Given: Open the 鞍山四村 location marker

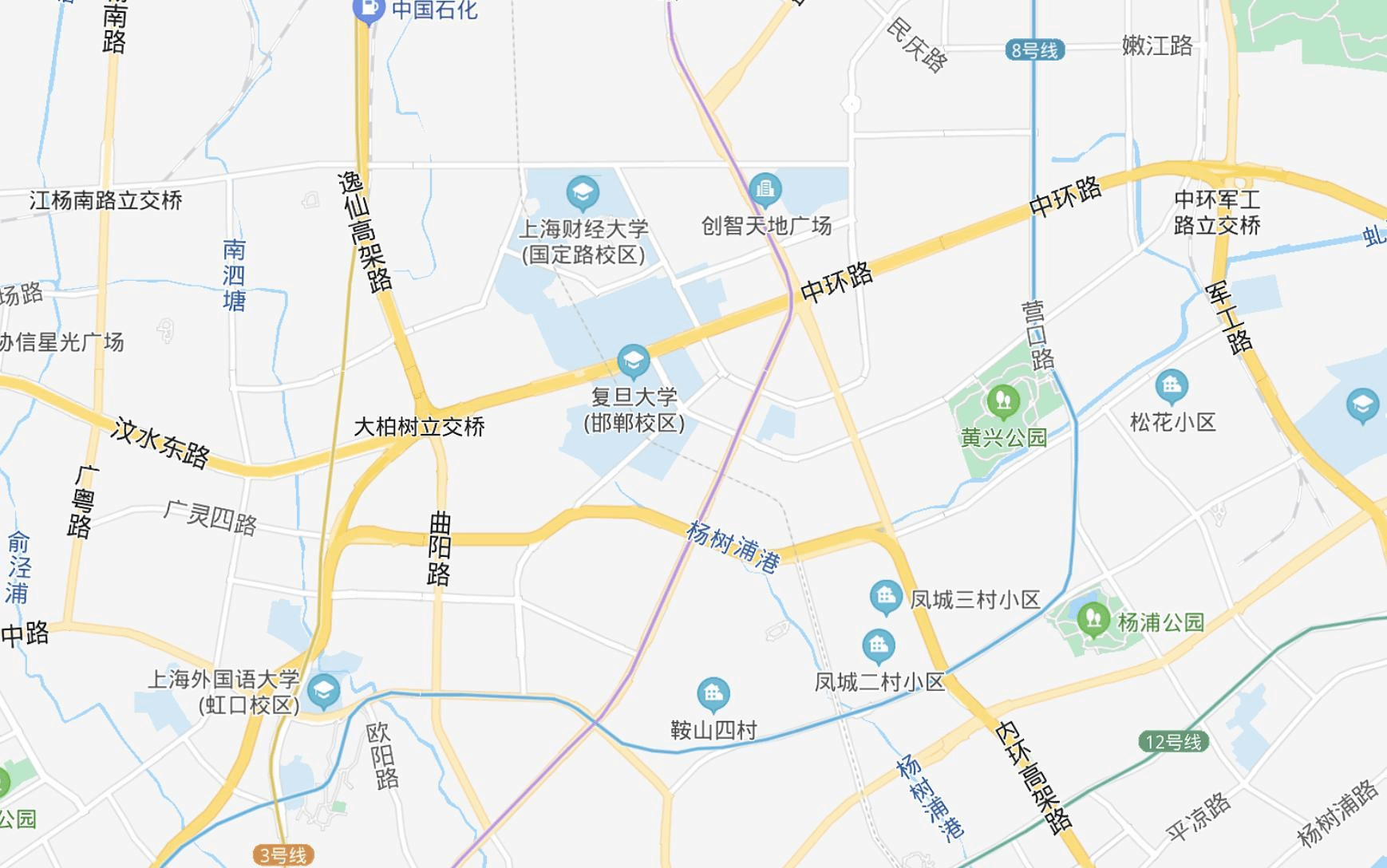Looking at the screenshot, I should [x=713, y=695].
